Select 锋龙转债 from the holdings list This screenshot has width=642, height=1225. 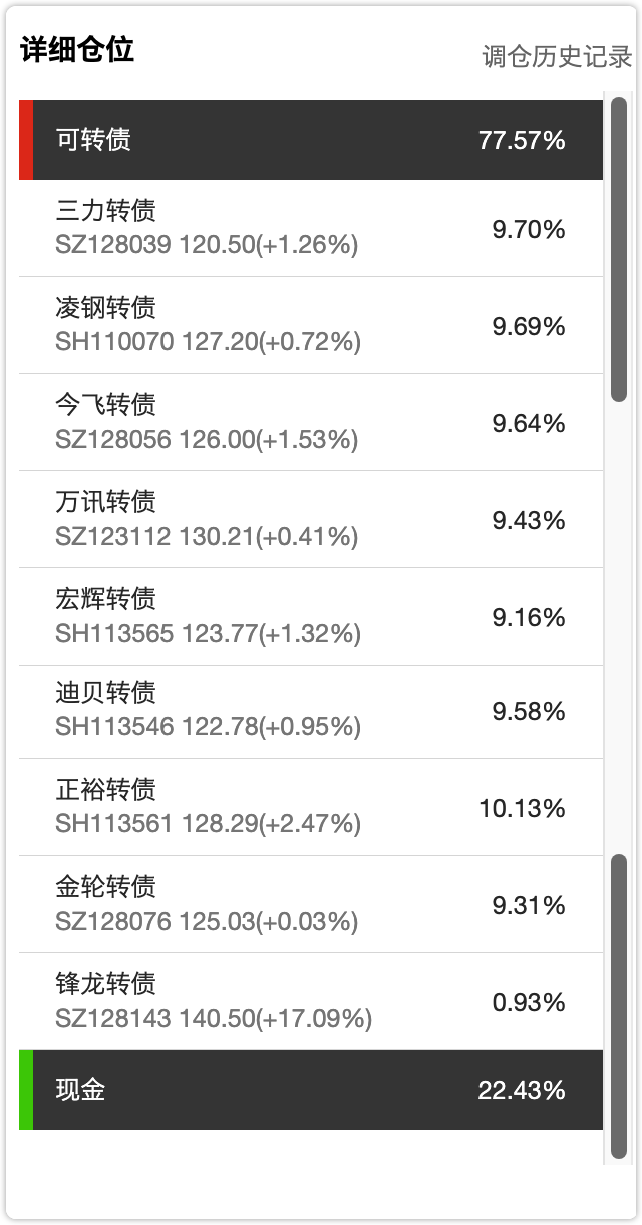(x=310, y=1001)
